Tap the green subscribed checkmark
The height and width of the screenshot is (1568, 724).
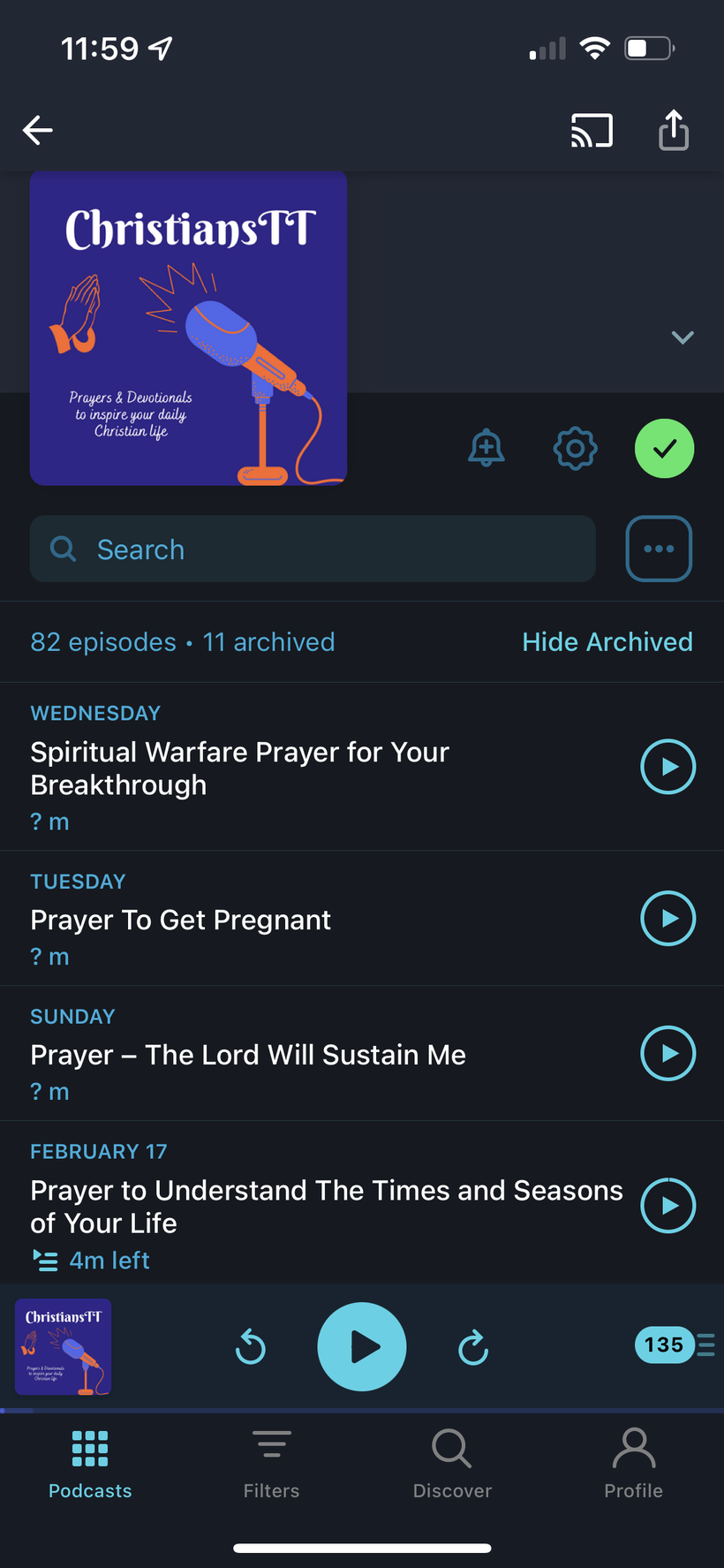point(664,449)
